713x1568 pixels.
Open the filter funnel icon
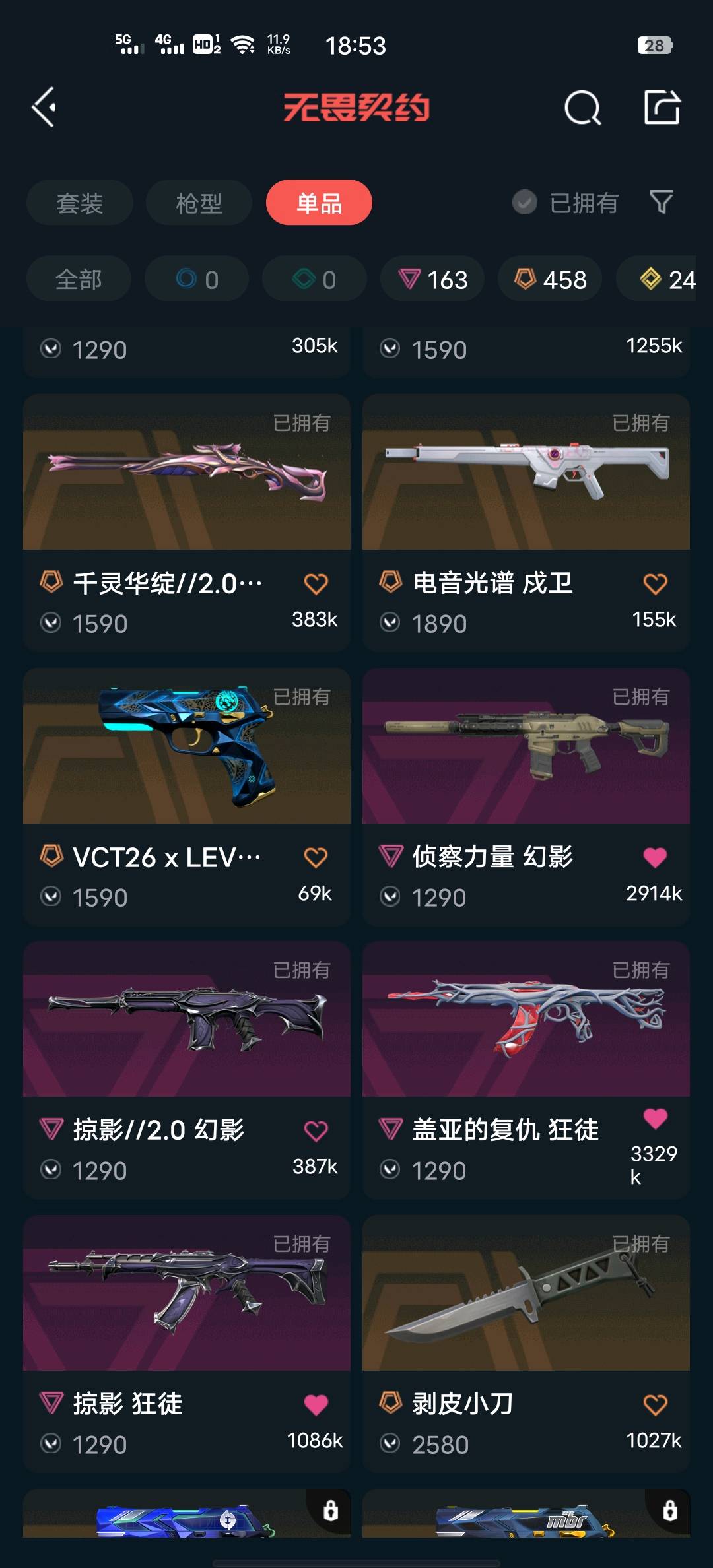click(662, 202)
